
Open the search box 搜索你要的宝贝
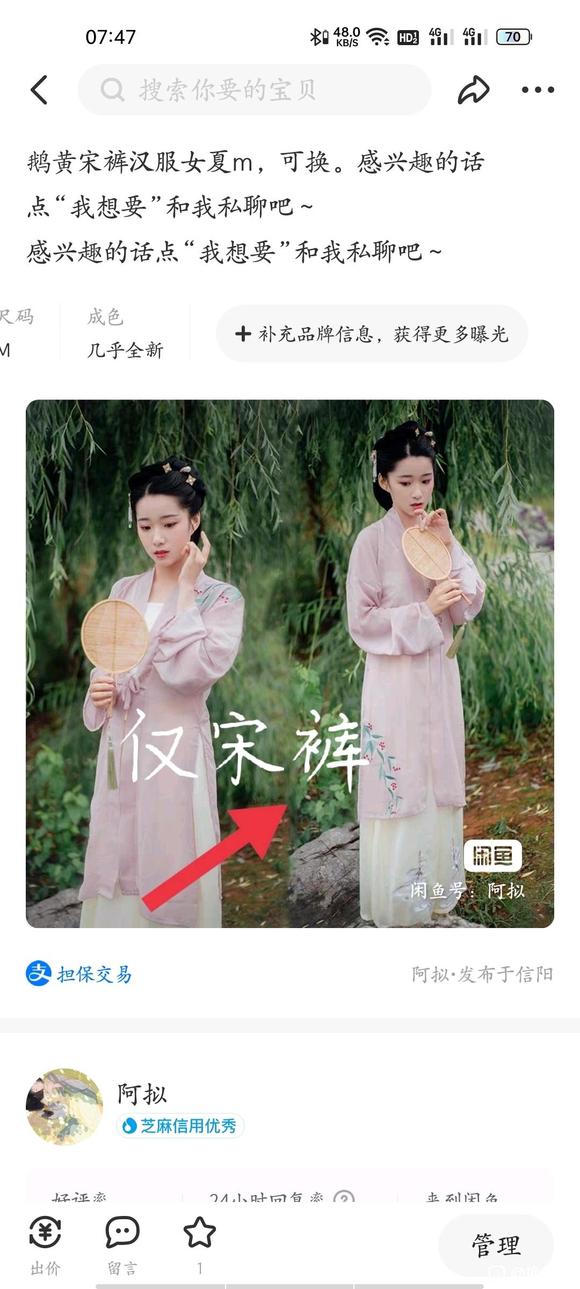coord(254,90)
